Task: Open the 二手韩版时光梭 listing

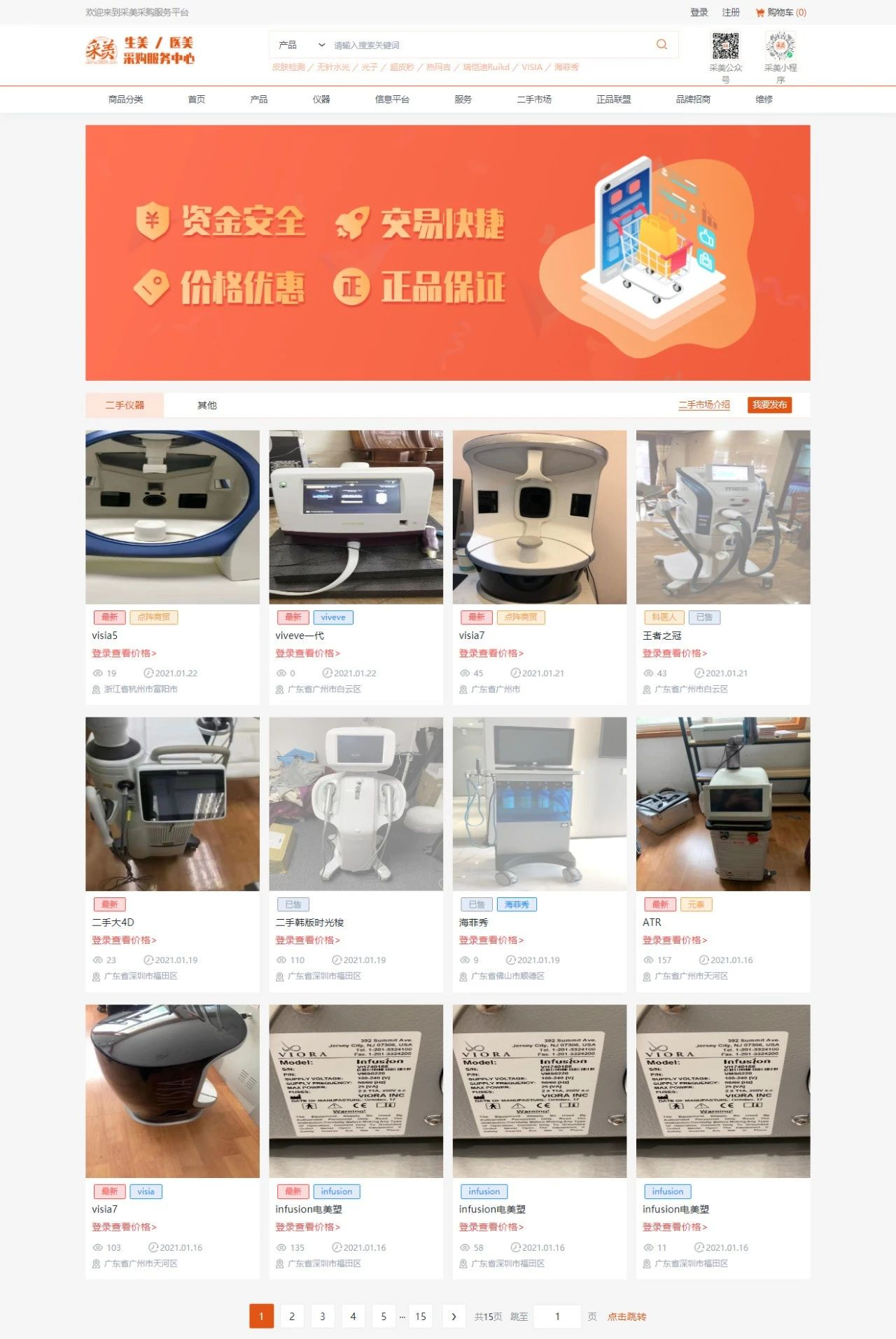Action: pos(356,804)
